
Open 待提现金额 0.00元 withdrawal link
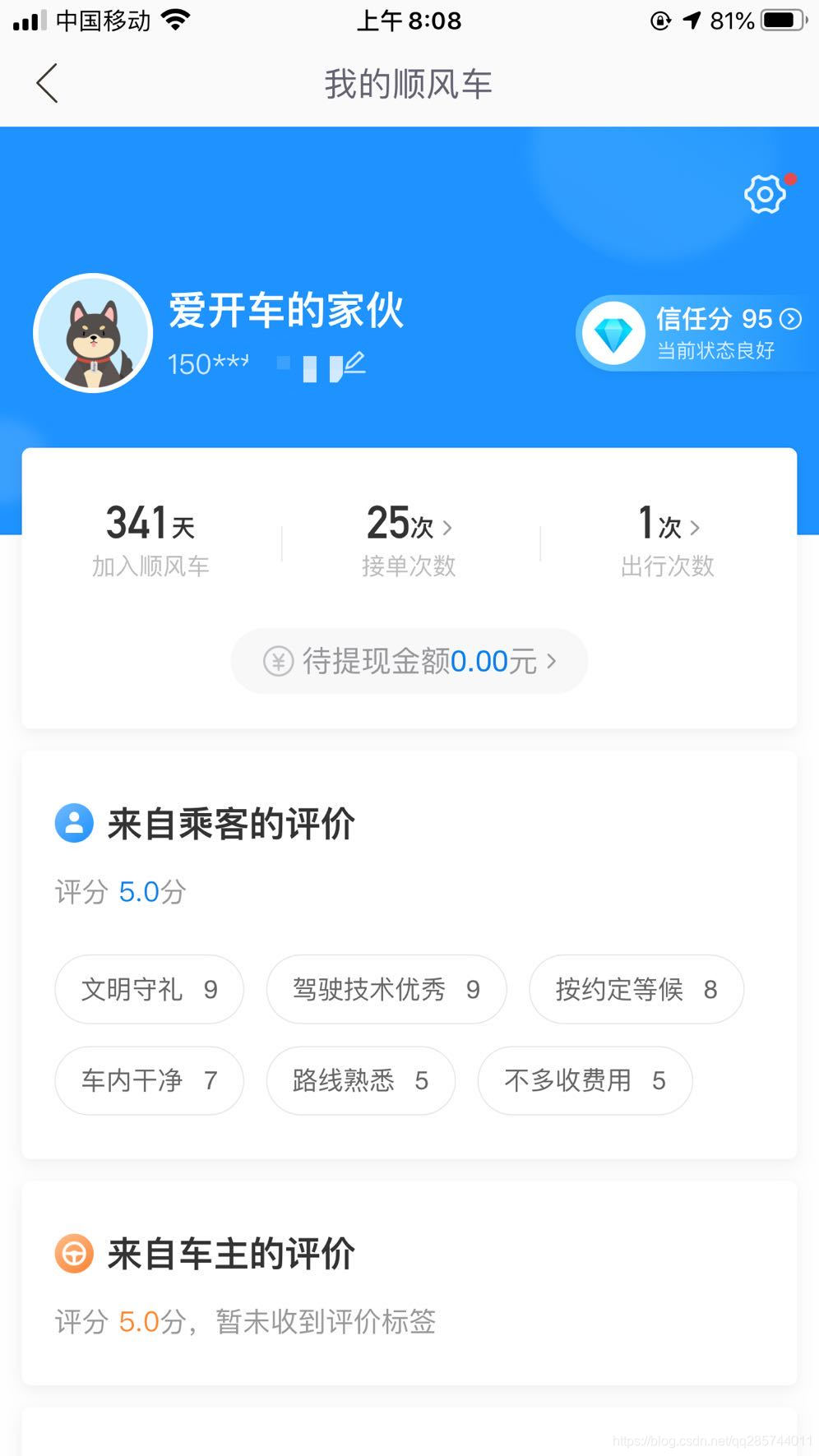409,660
